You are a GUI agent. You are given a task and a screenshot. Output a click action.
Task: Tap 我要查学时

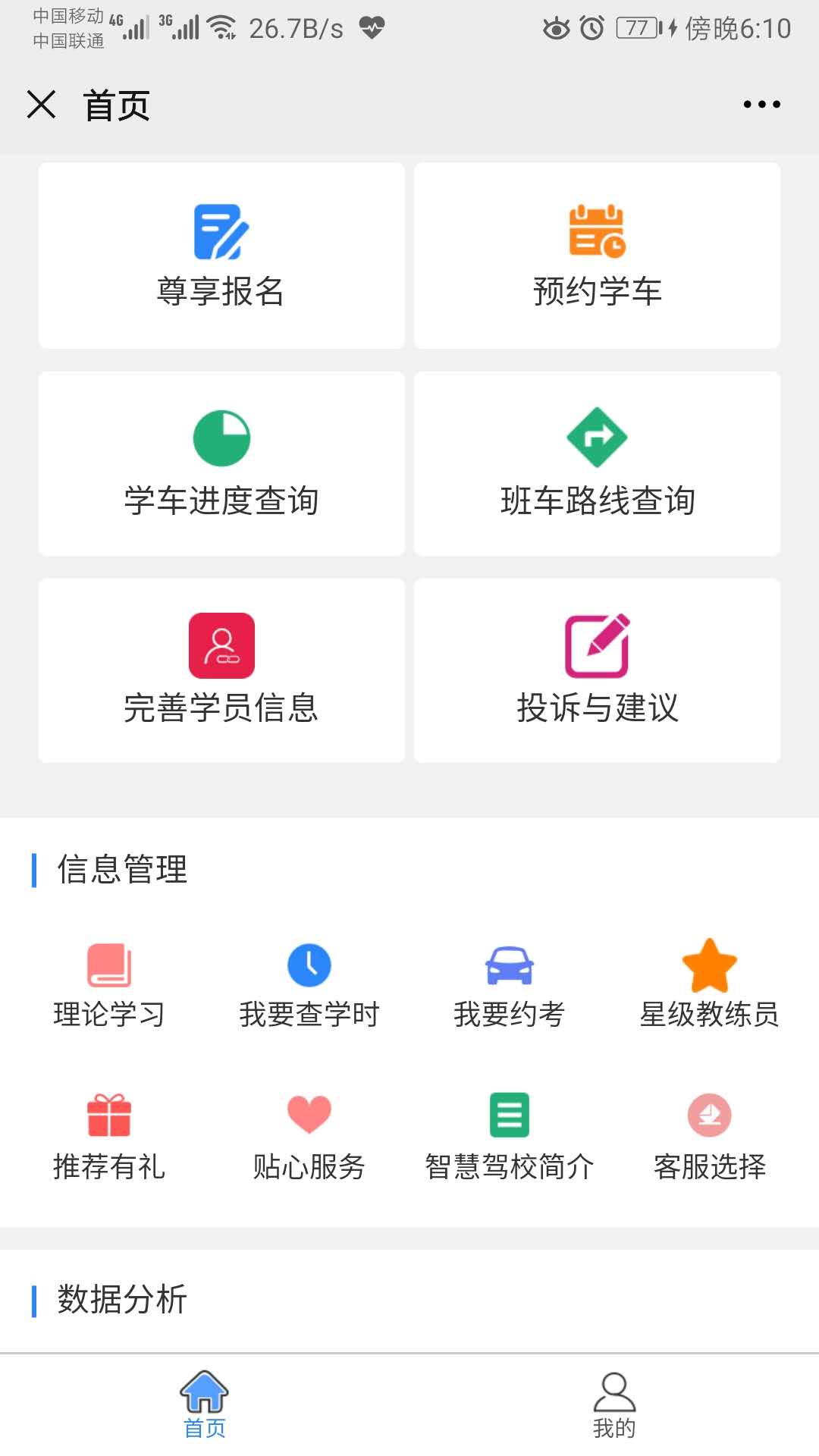[x=309, y=984]
